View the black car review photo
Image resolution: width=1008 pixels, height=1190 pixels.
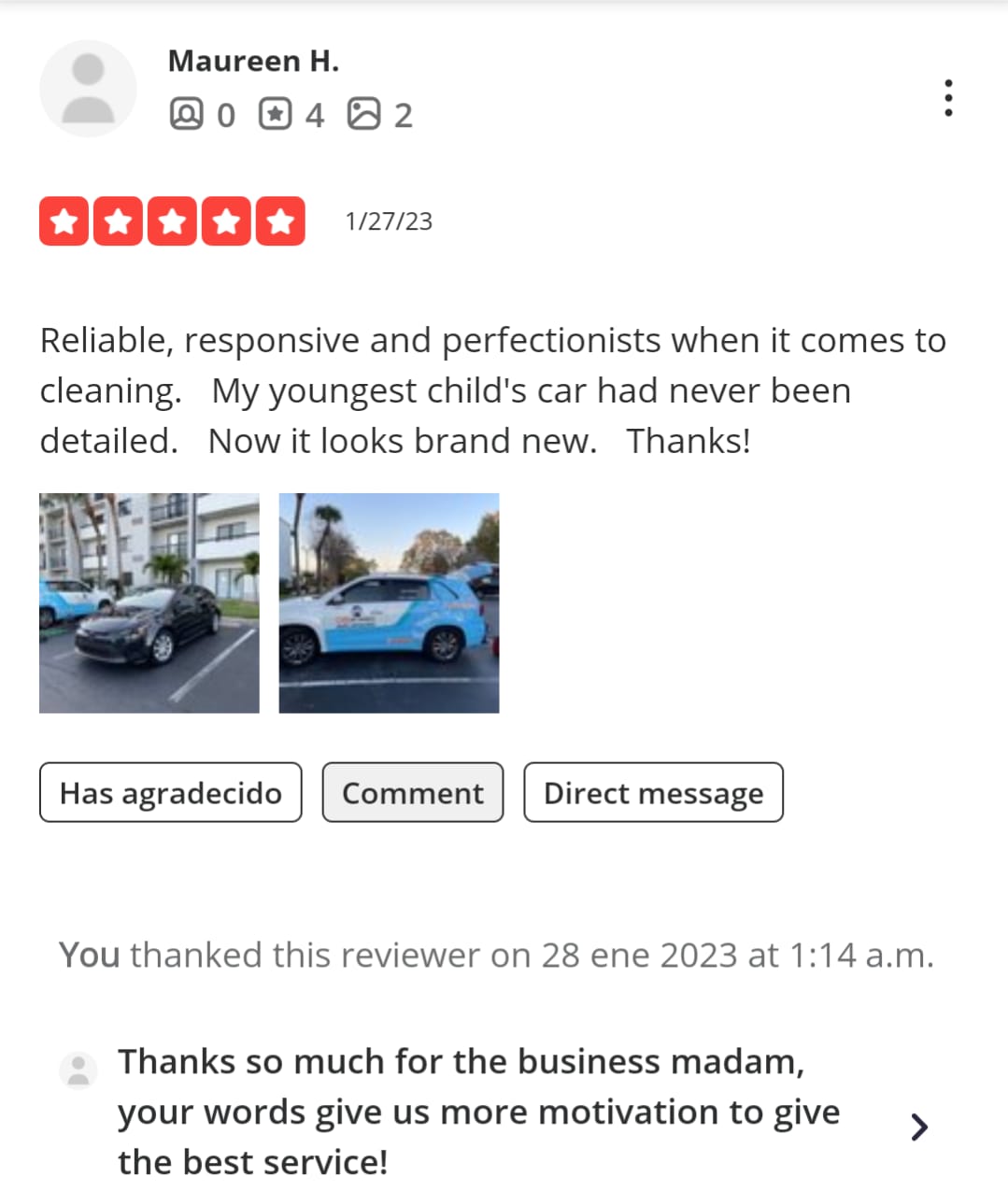pos(149,603)
